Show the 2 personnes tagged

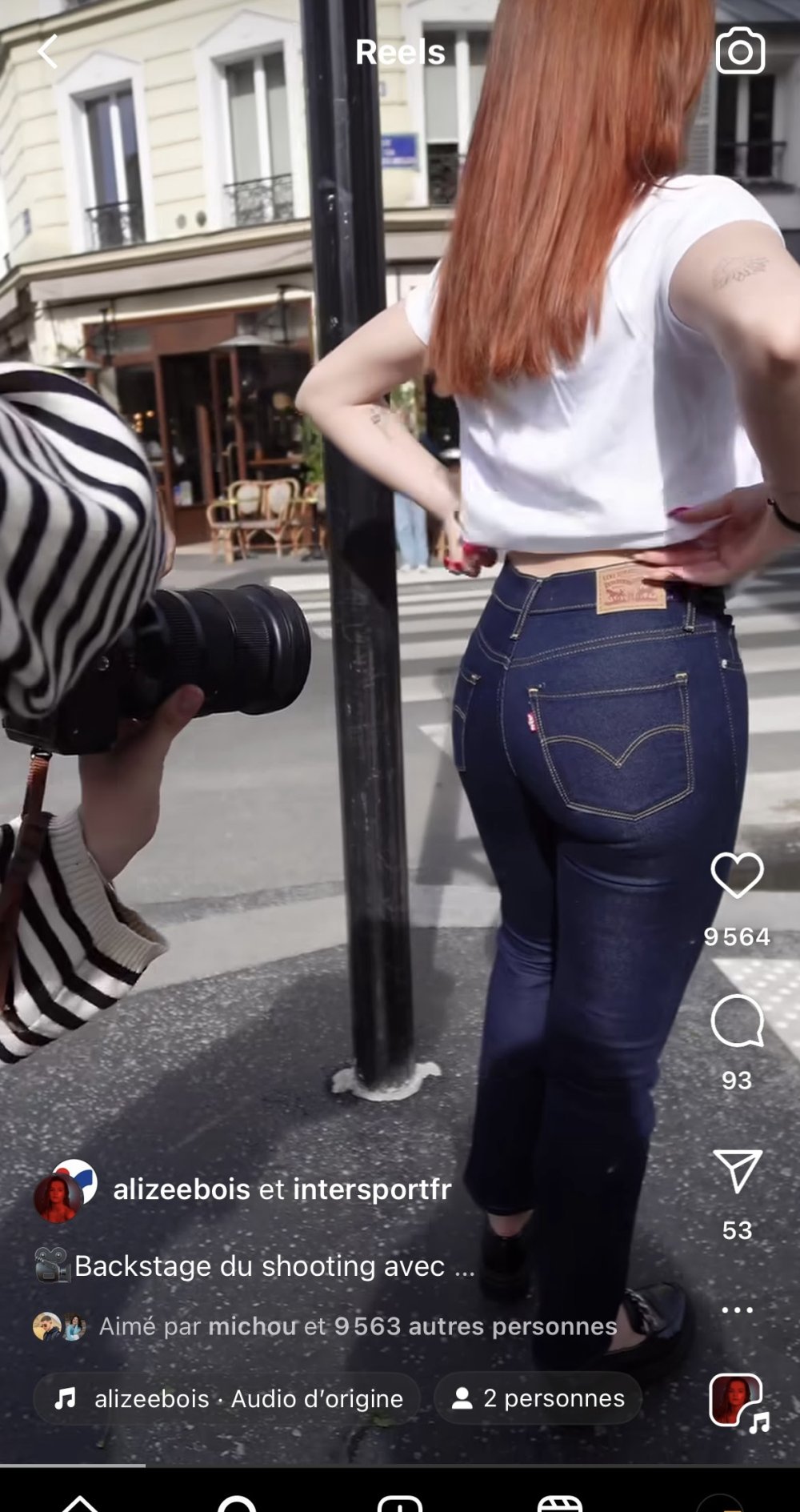(538, 1398)
